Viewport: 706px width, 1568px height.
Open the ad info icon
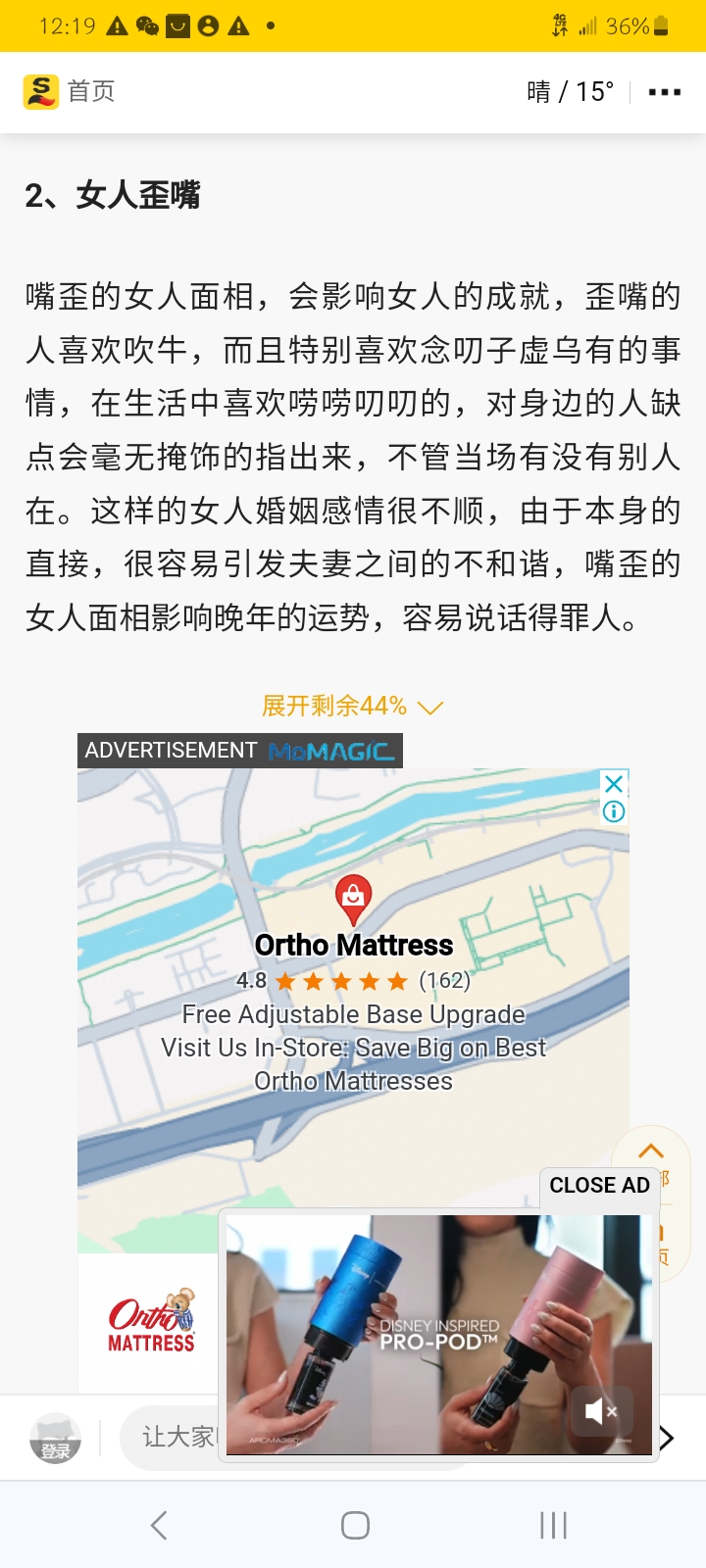pyautogui.click(x=614, y=811)
